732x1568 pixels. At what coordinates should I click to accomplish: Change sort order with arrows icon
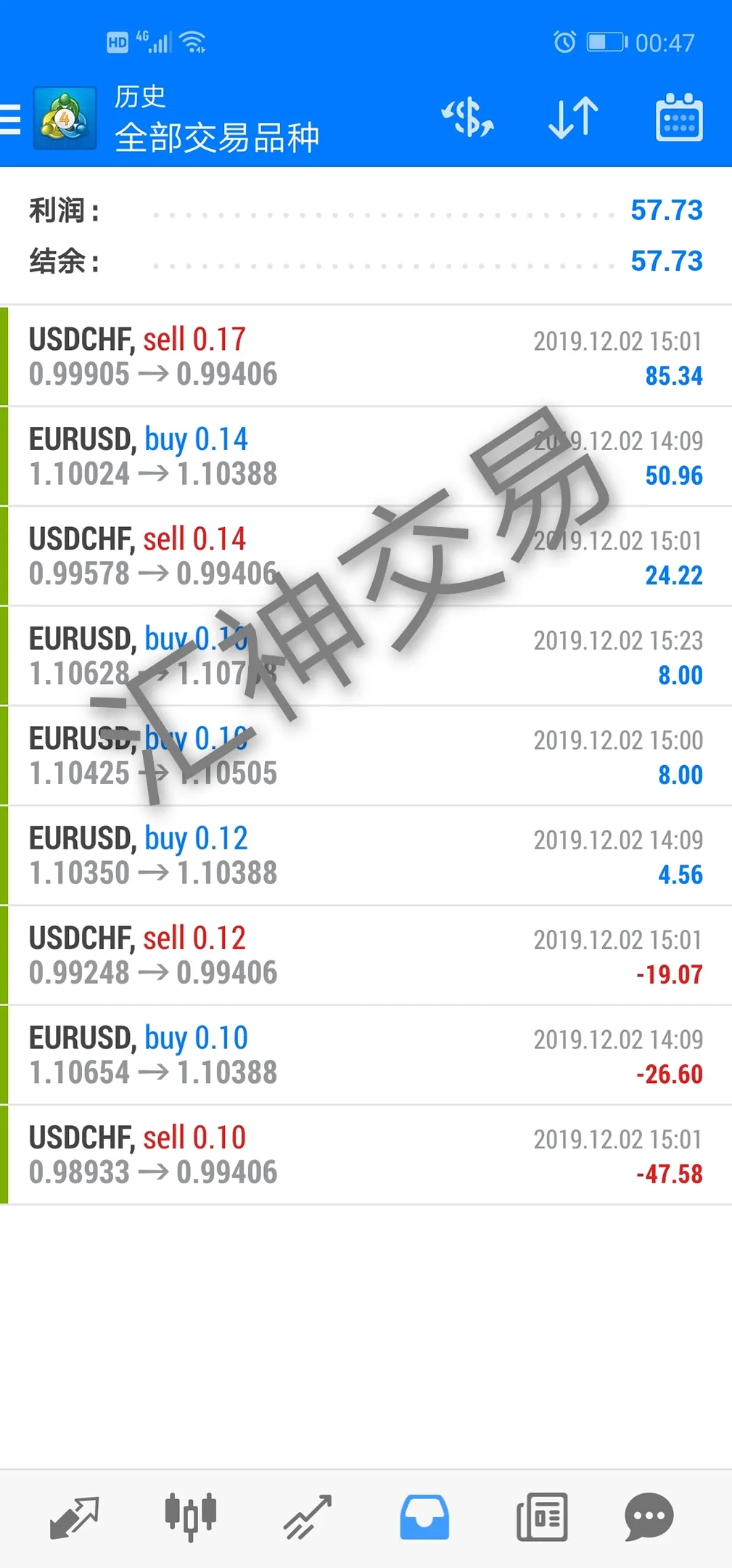coord(573,118)
